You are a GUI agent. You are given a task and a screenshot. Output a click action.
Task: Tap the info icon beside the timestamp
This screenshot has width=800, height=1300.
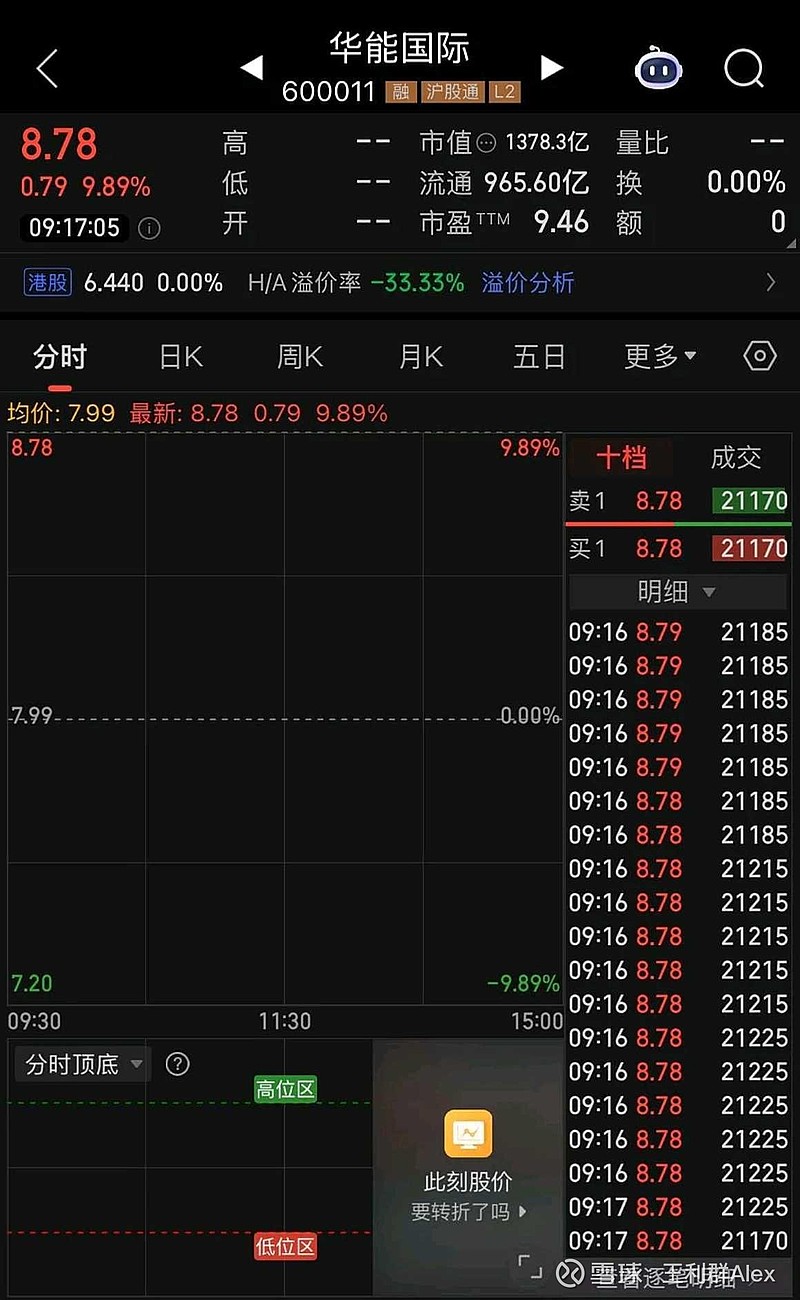[x=148, y=228]
